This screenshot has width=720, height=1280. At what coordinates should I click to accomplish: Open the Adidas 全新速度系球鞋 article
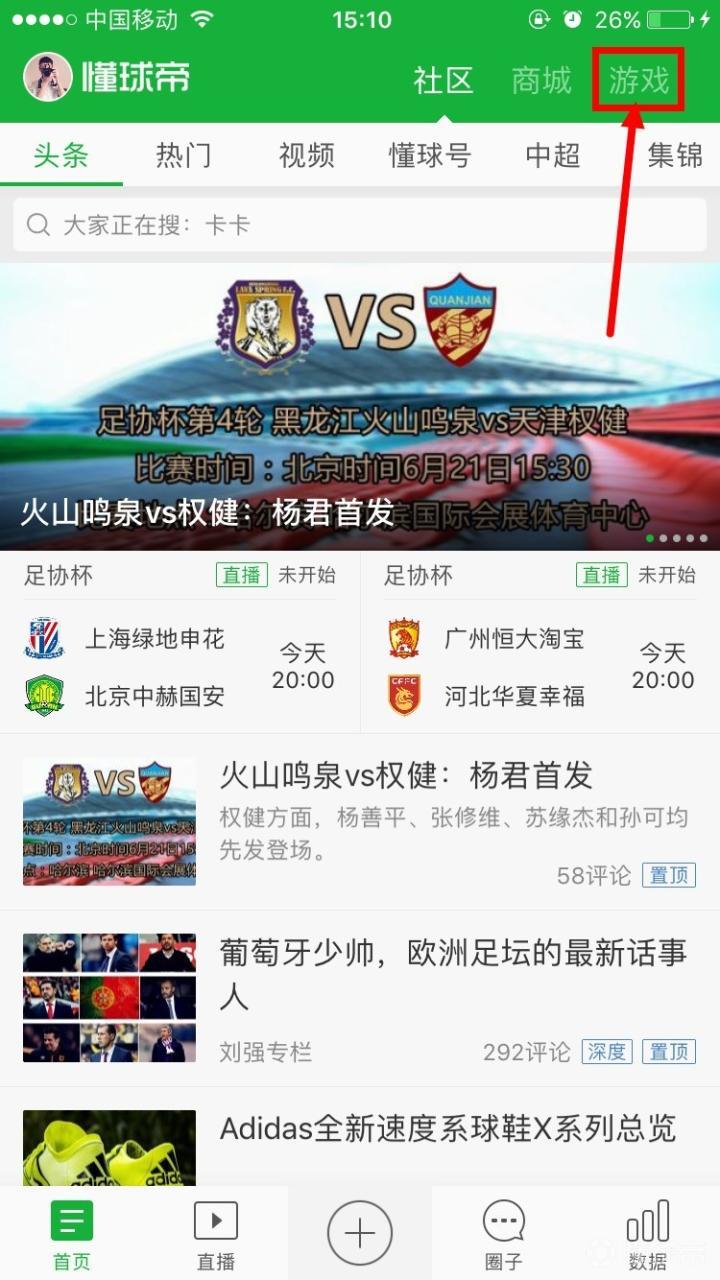(x=448, y=1128)
